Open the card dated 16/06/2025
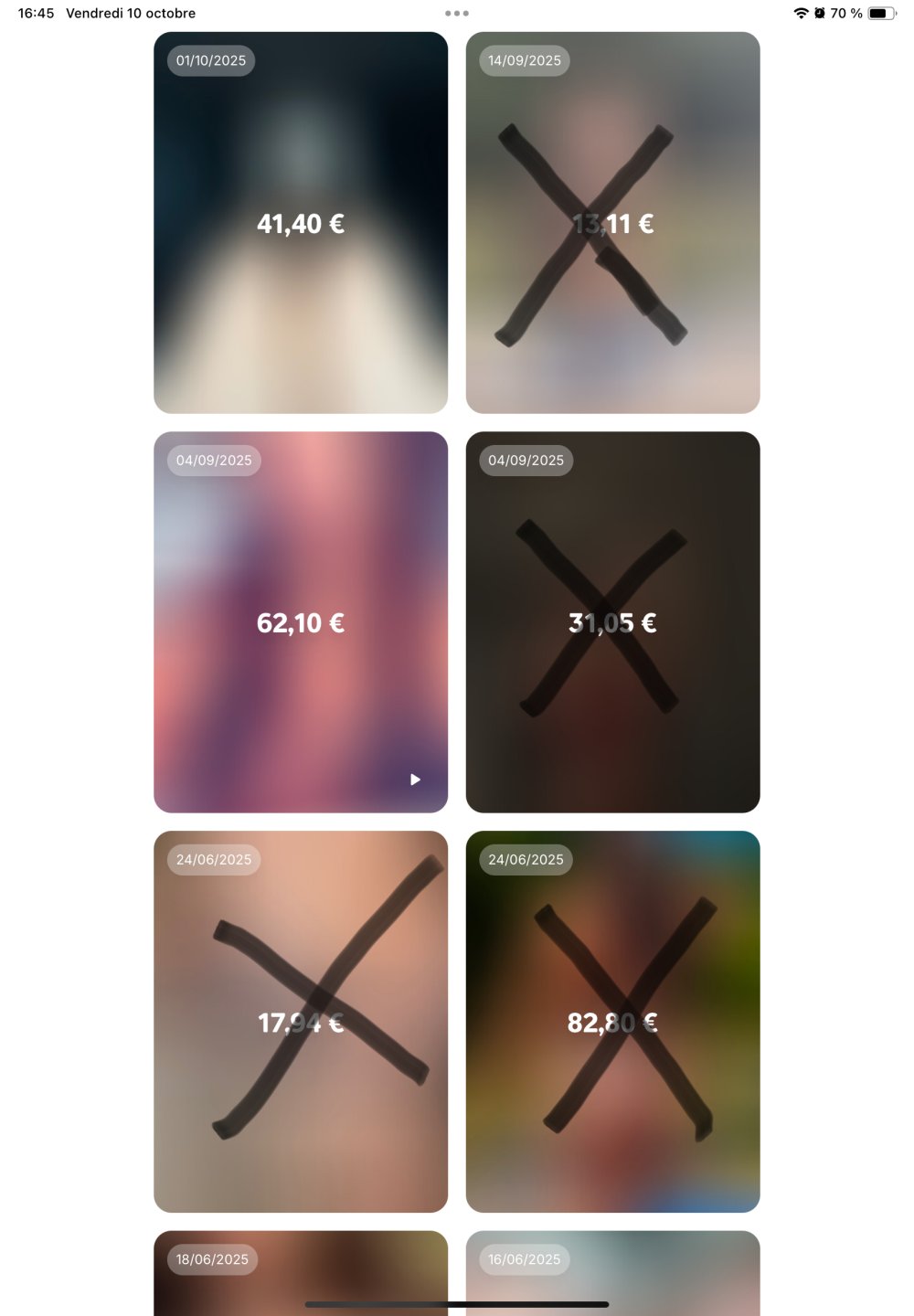This screenshot has height=1316, width=914. (x=612, y=1275)
